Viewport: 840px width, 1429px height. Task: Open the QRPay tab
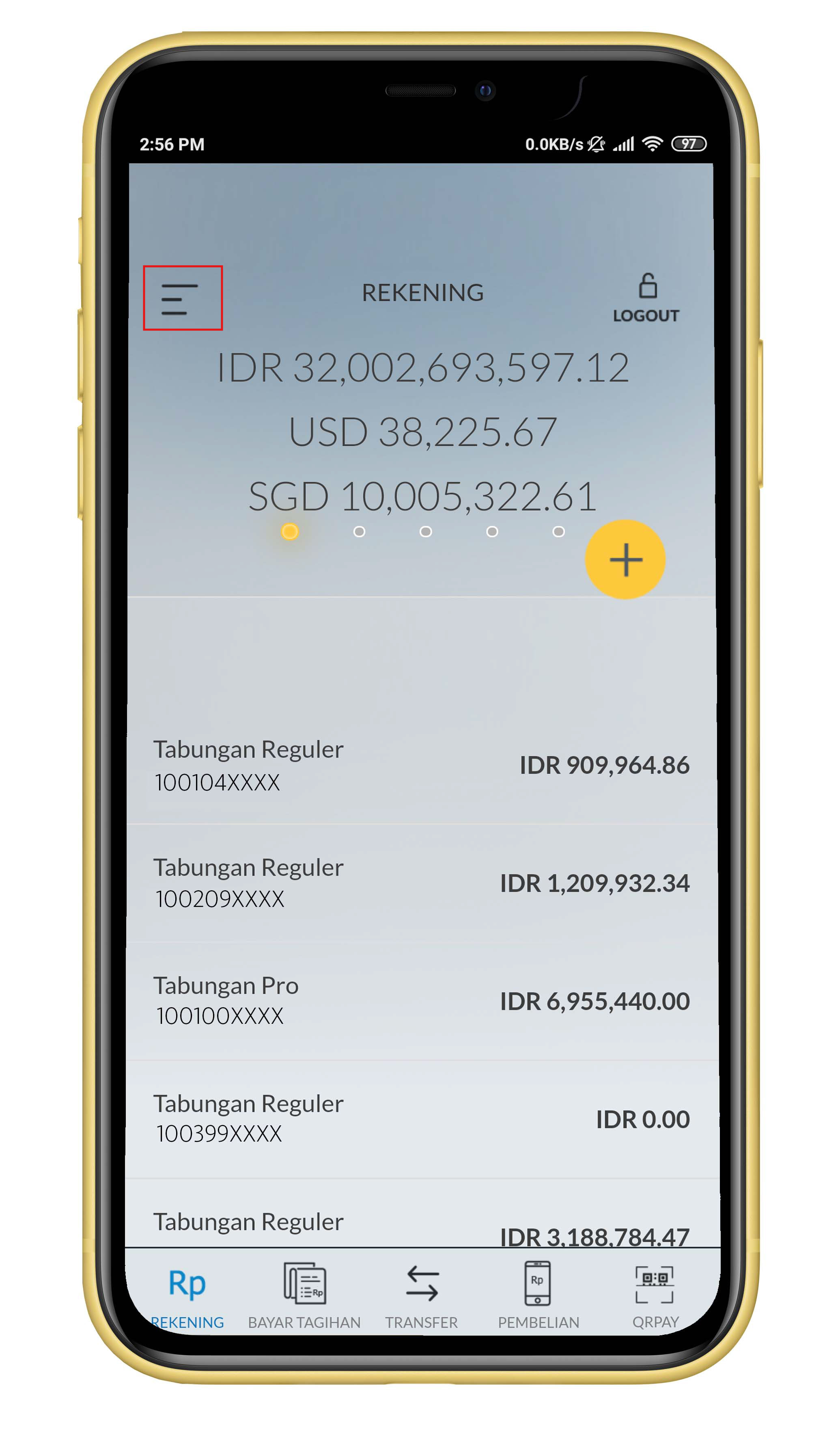[x=655, y=1296]
